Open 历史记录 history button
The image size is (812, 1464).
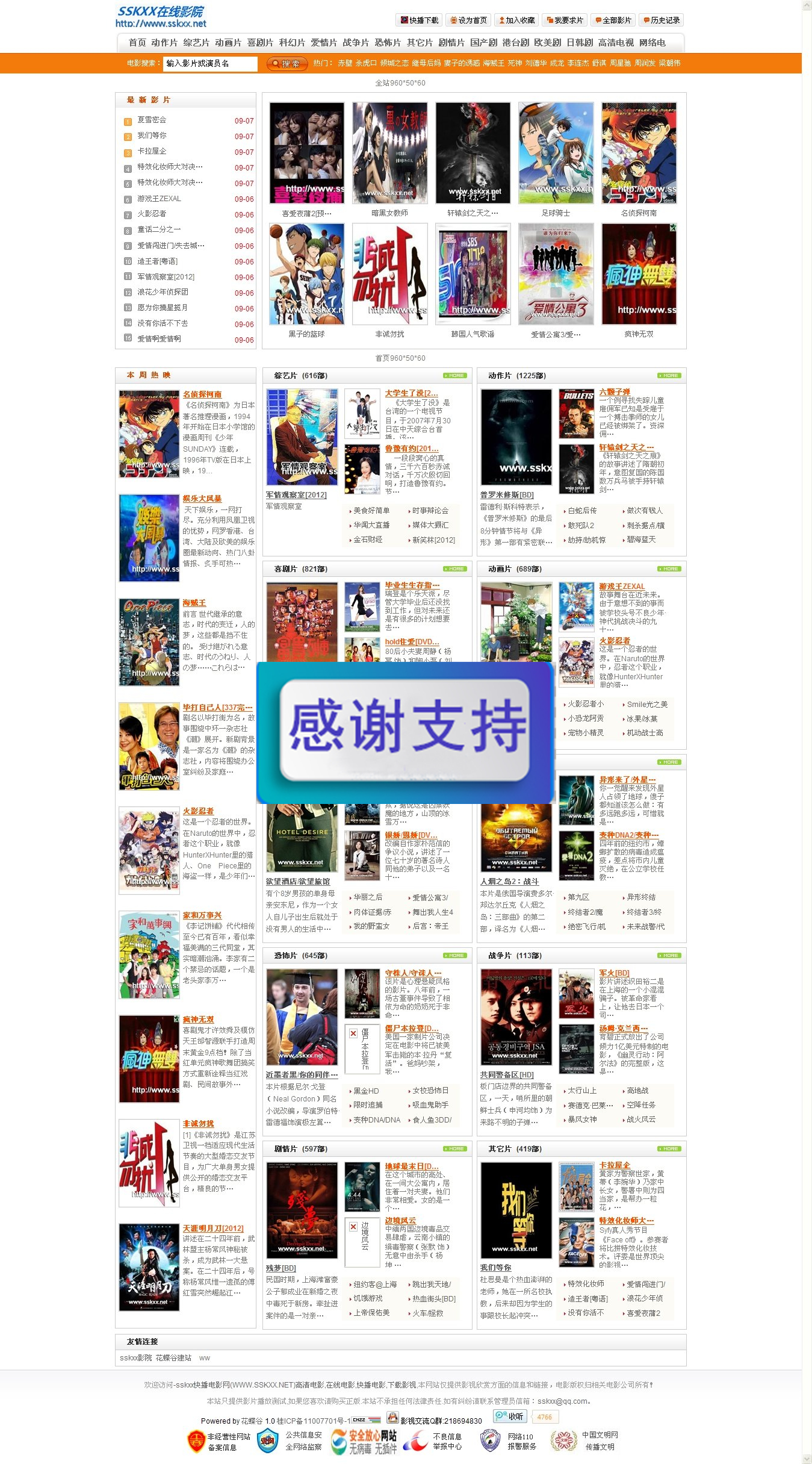click(660, 20)
